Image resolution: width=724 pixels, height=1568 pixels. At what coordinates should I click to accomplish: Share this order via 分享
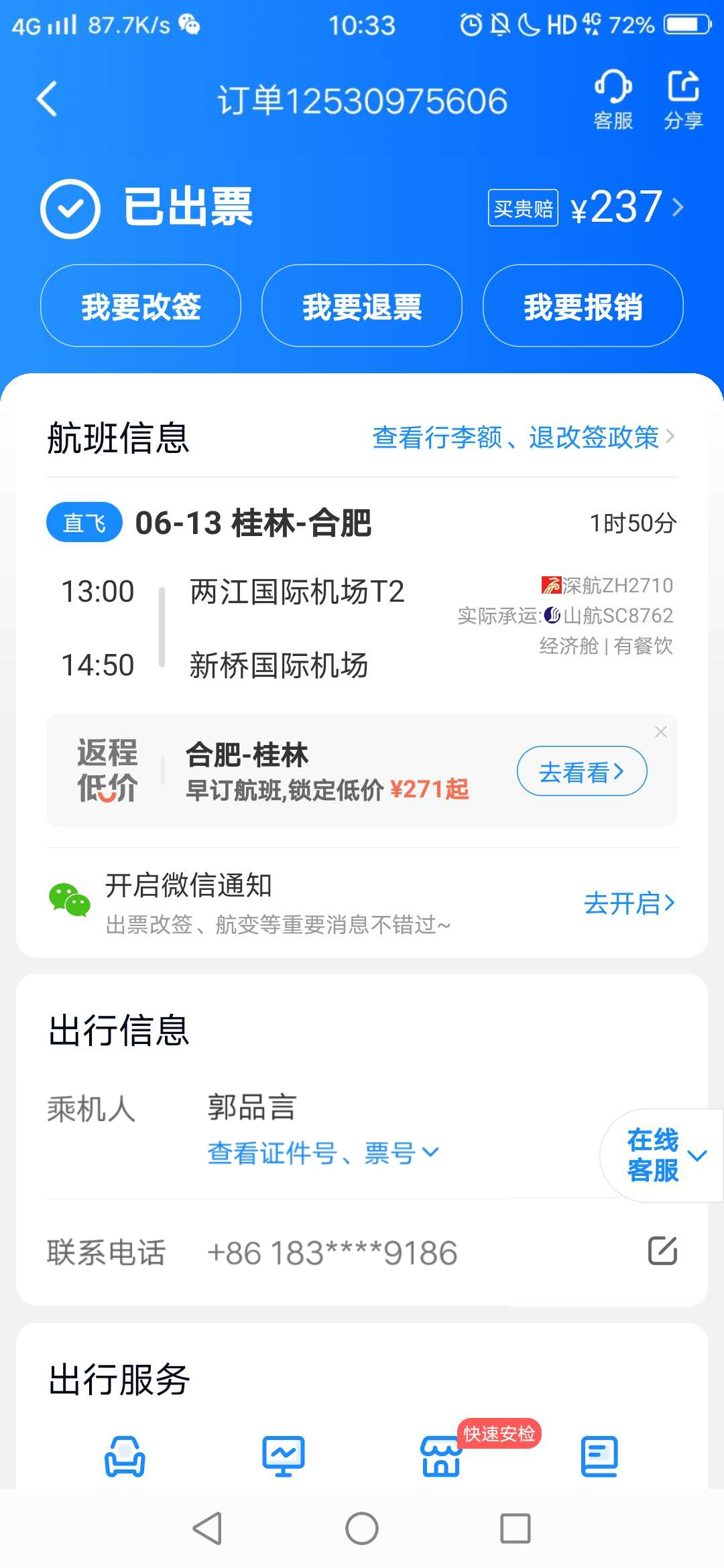[x=683, y=101]
